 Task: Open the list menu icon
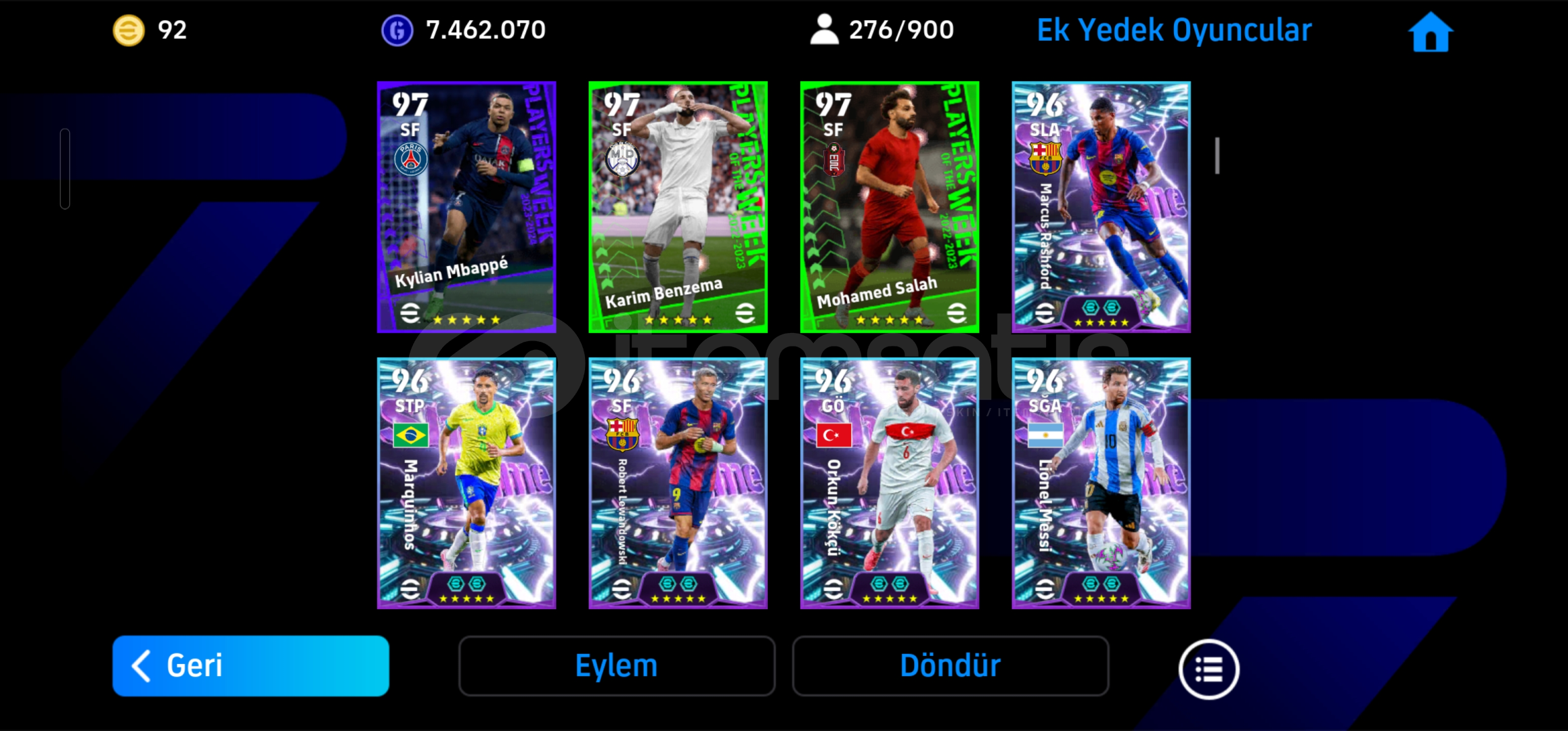coord(1208,669)
